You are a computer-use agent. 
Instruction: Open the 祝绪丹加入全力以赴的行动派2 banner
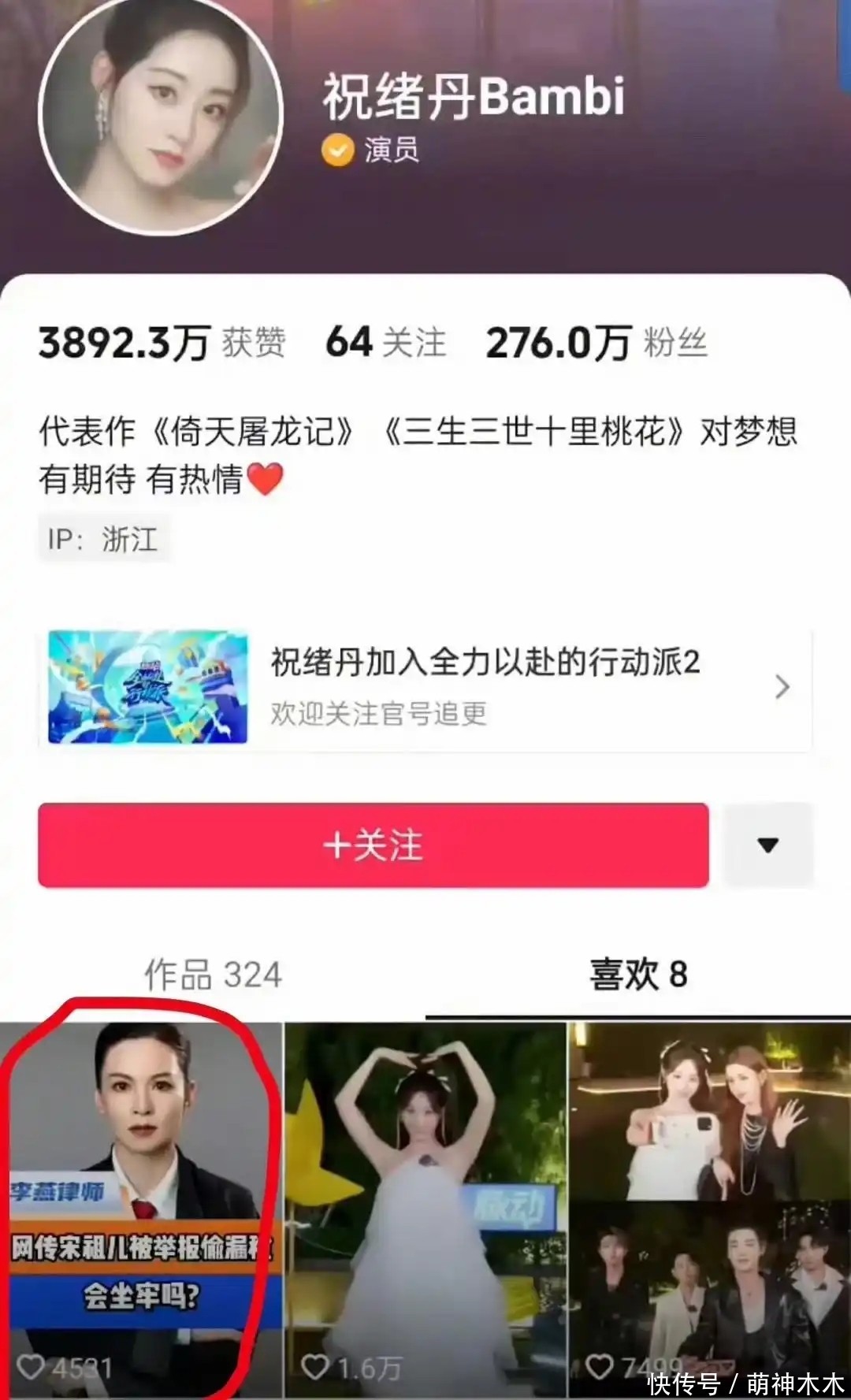click(x=425, y=687)
